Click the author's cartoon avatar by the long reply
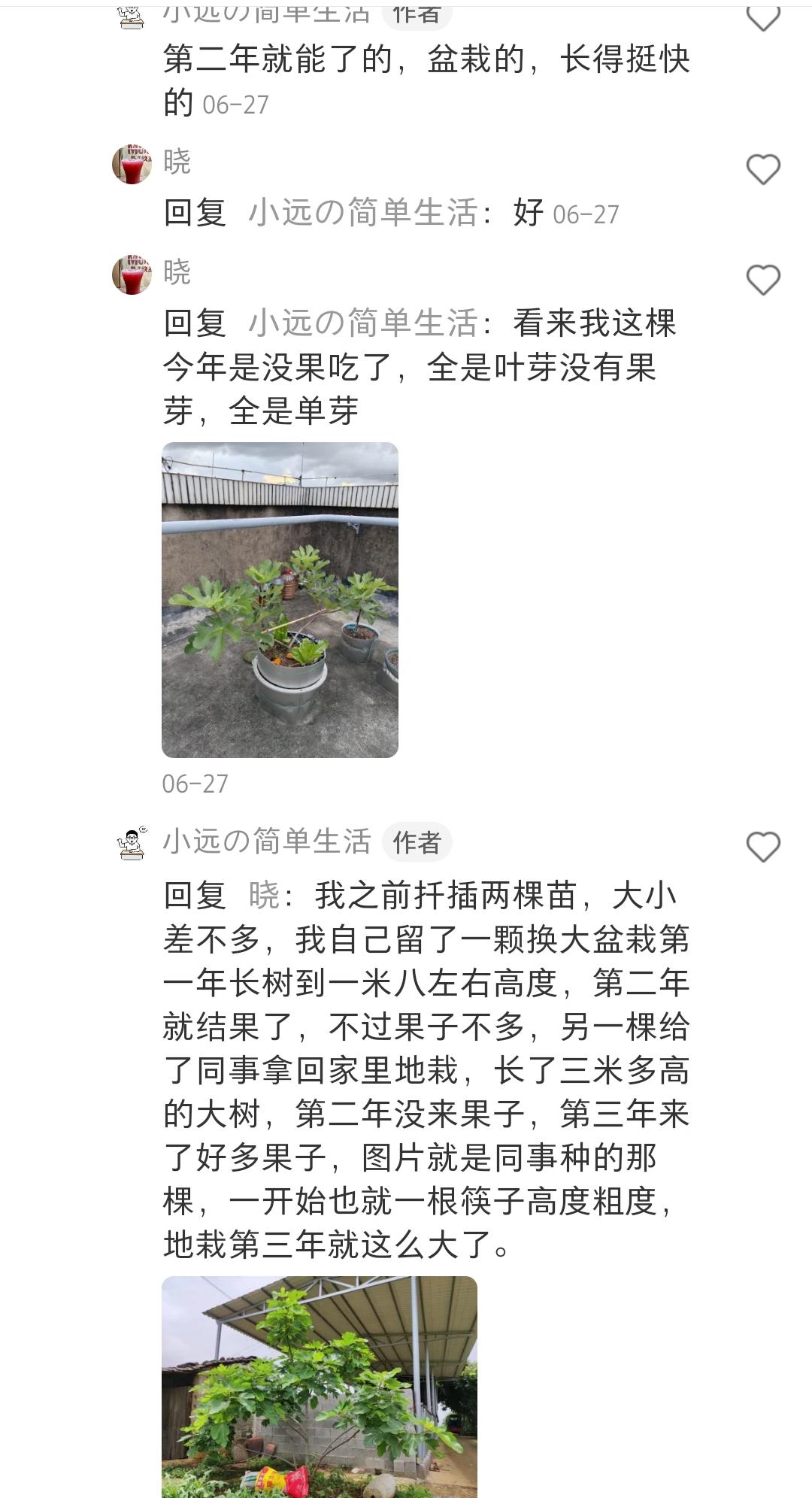Screen dimensions: 812x1498 coord(129,843)
